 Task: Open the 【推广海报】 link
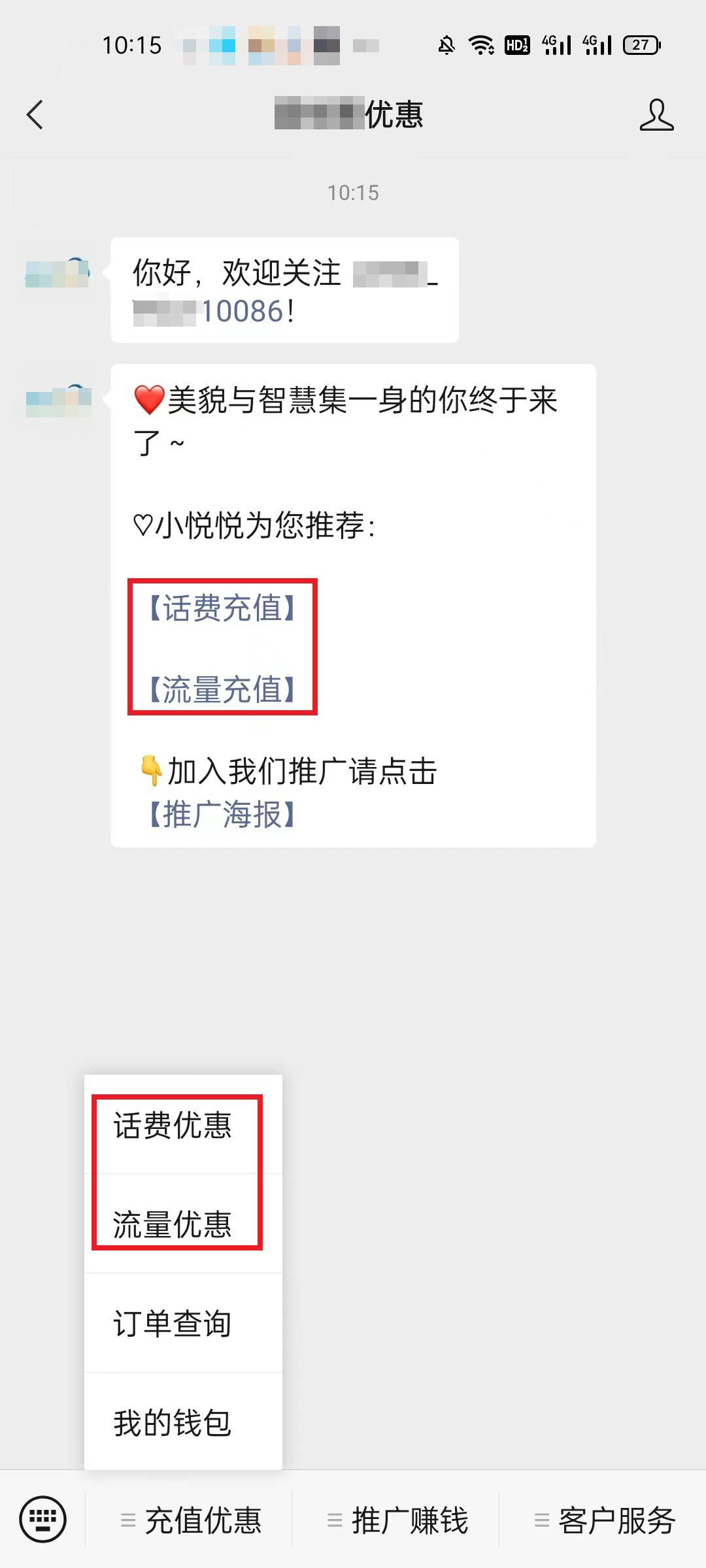pyautogui.click(x=222, y=814)
